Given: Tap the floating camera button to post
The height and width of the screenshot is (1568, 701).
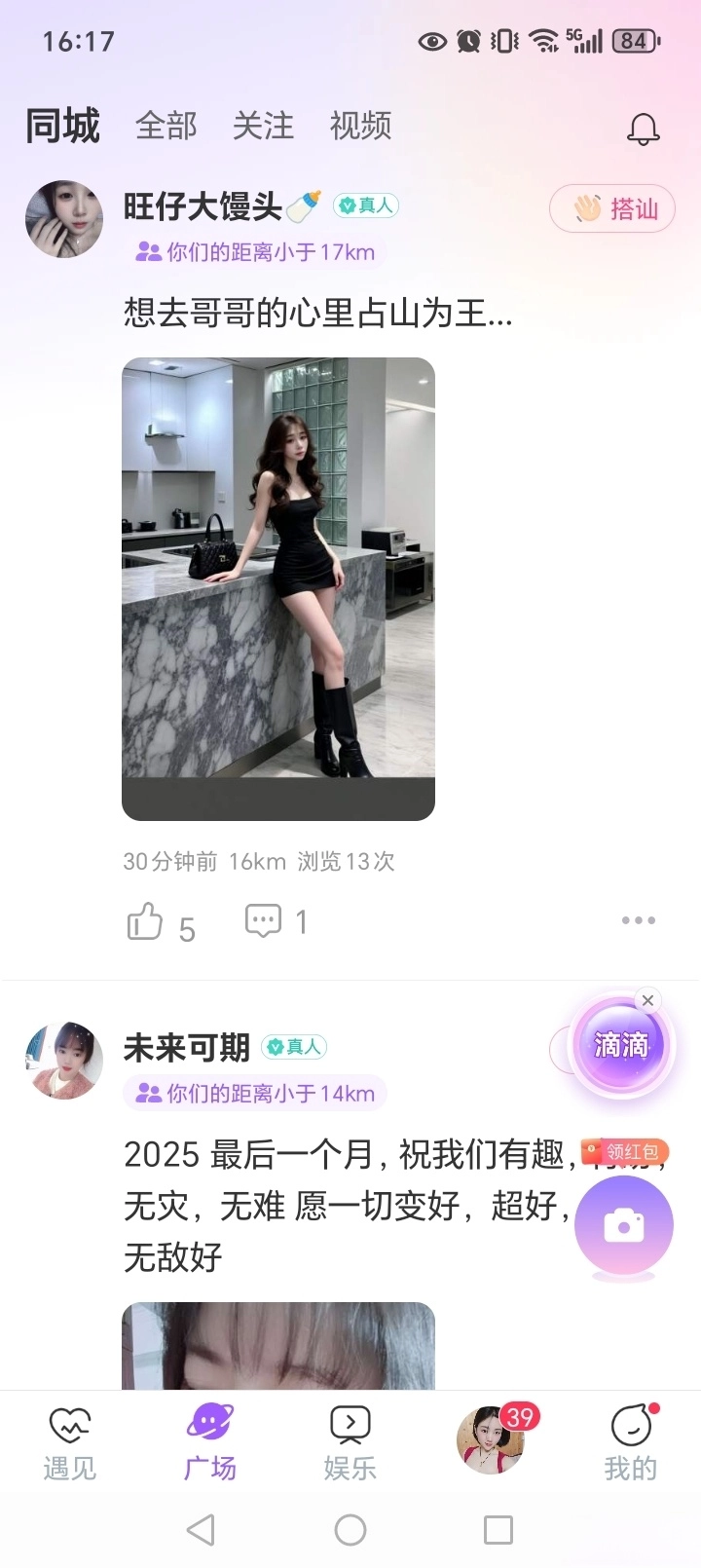Looking at the screenshot, I should coord(624,1227).
